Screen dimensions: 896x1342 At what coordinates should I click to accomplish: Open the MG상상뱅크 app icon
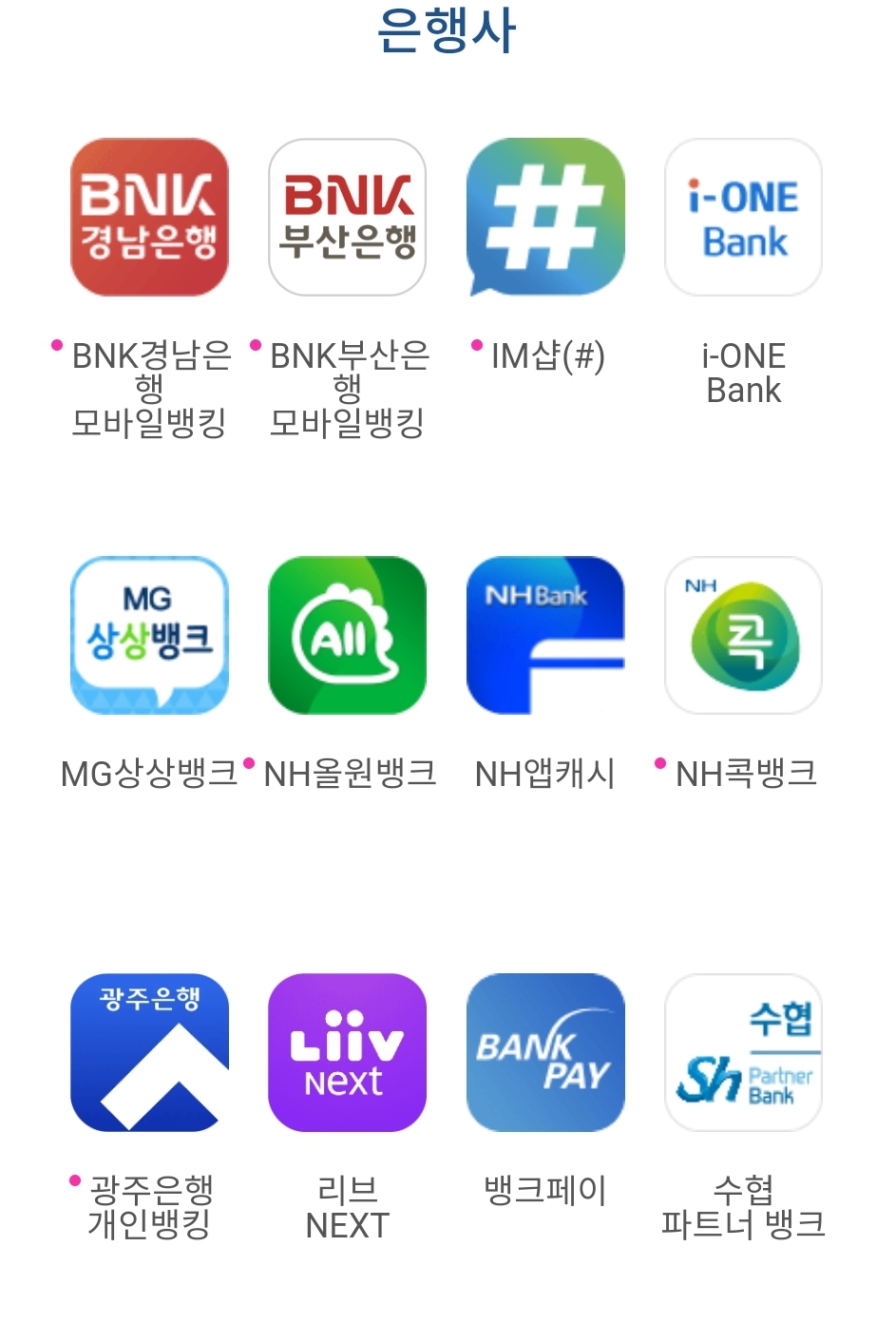coord(148,635)
